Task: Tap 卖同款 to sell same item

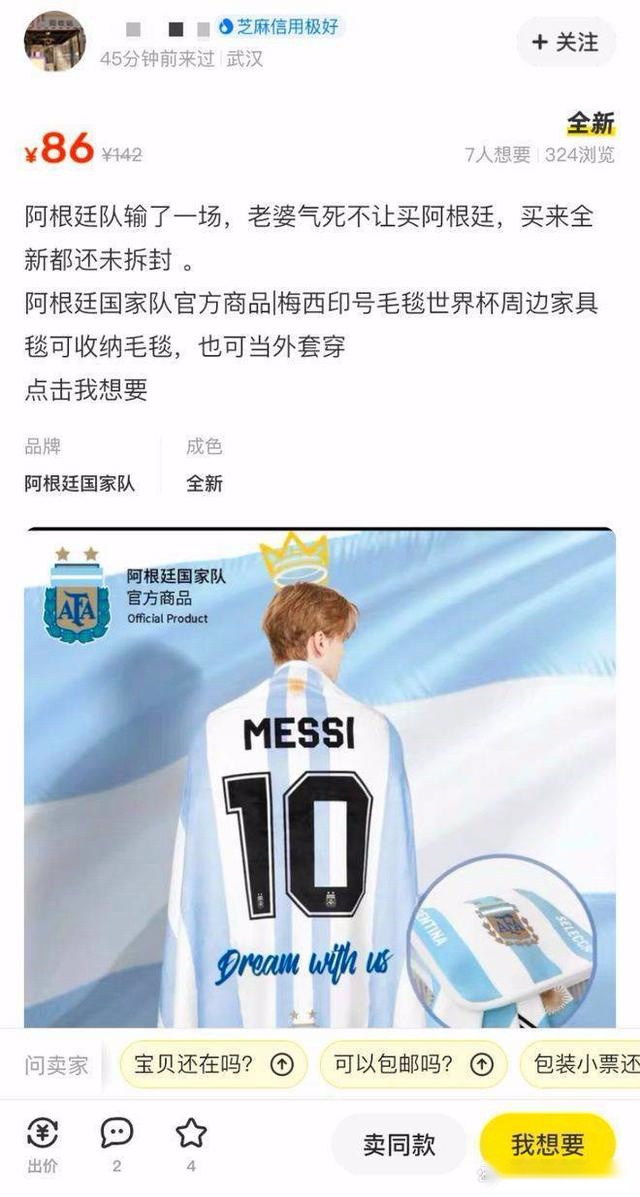Action: pos(399,1145)
